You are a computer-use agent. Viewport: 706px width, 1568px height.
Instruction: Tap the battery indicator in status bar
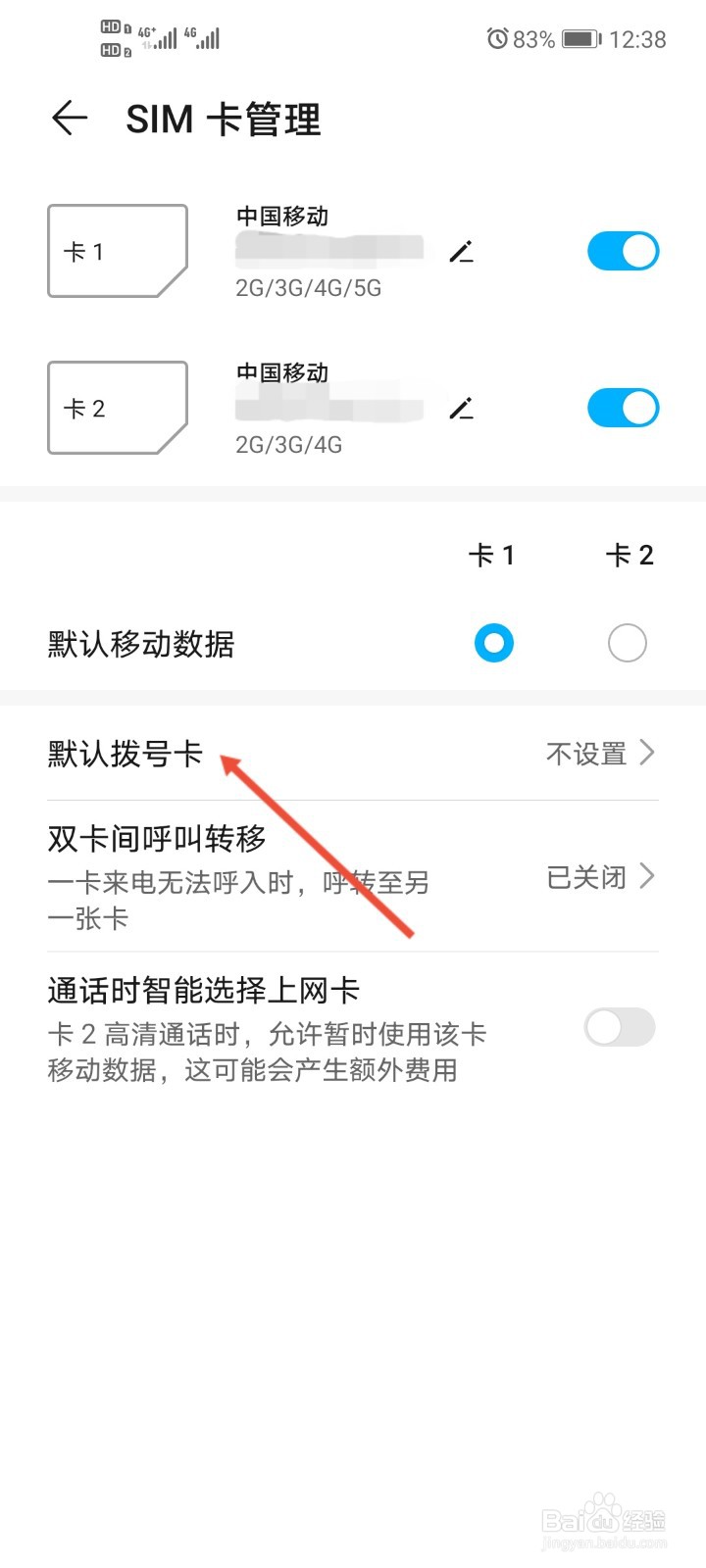(580, 39)
